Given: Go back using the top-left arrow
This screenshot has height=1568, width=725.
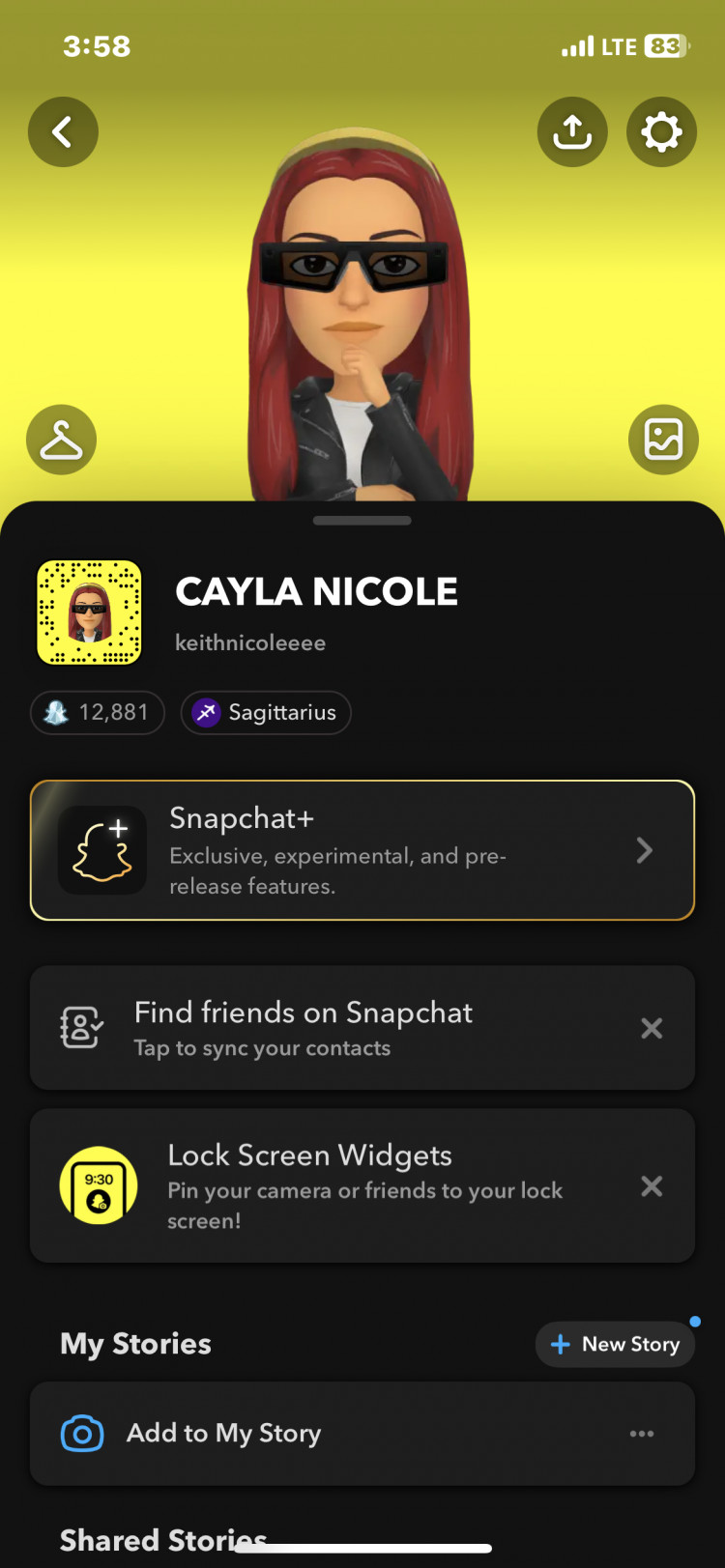Looking at the screenshot, I should 63,132.
